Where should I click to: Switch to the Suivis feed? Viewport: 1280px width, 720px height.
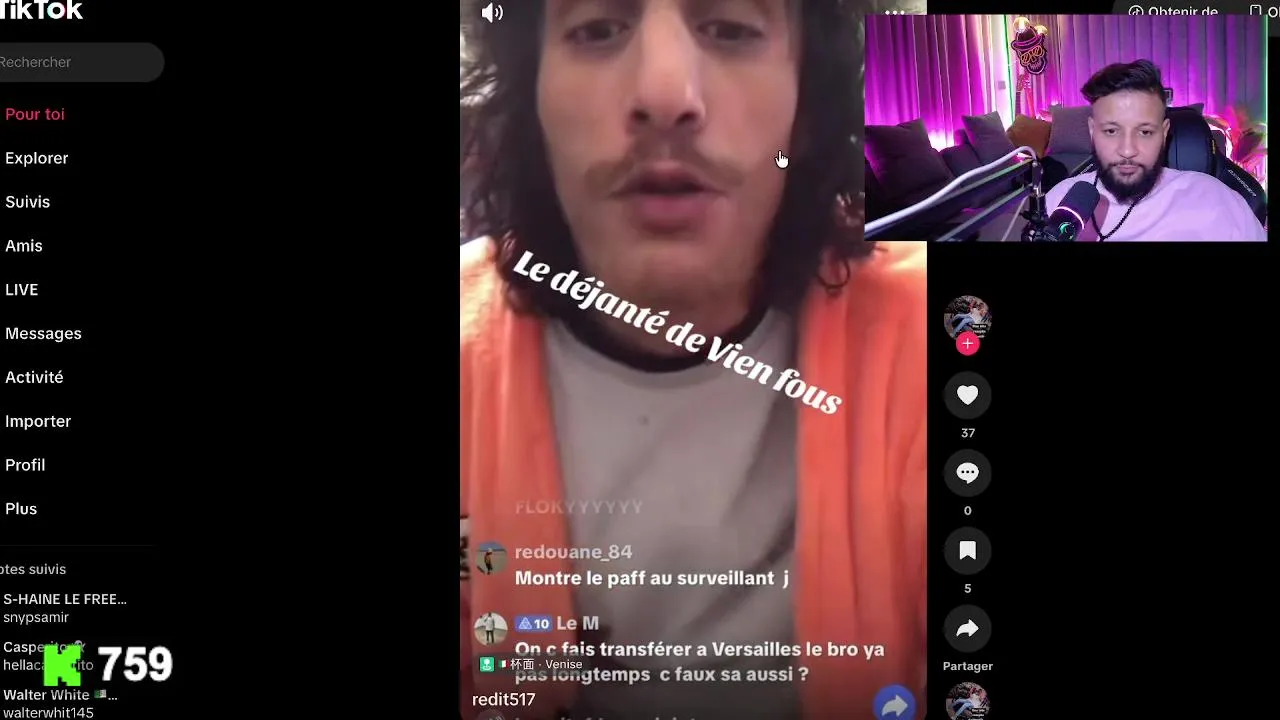tap(28, 202)
